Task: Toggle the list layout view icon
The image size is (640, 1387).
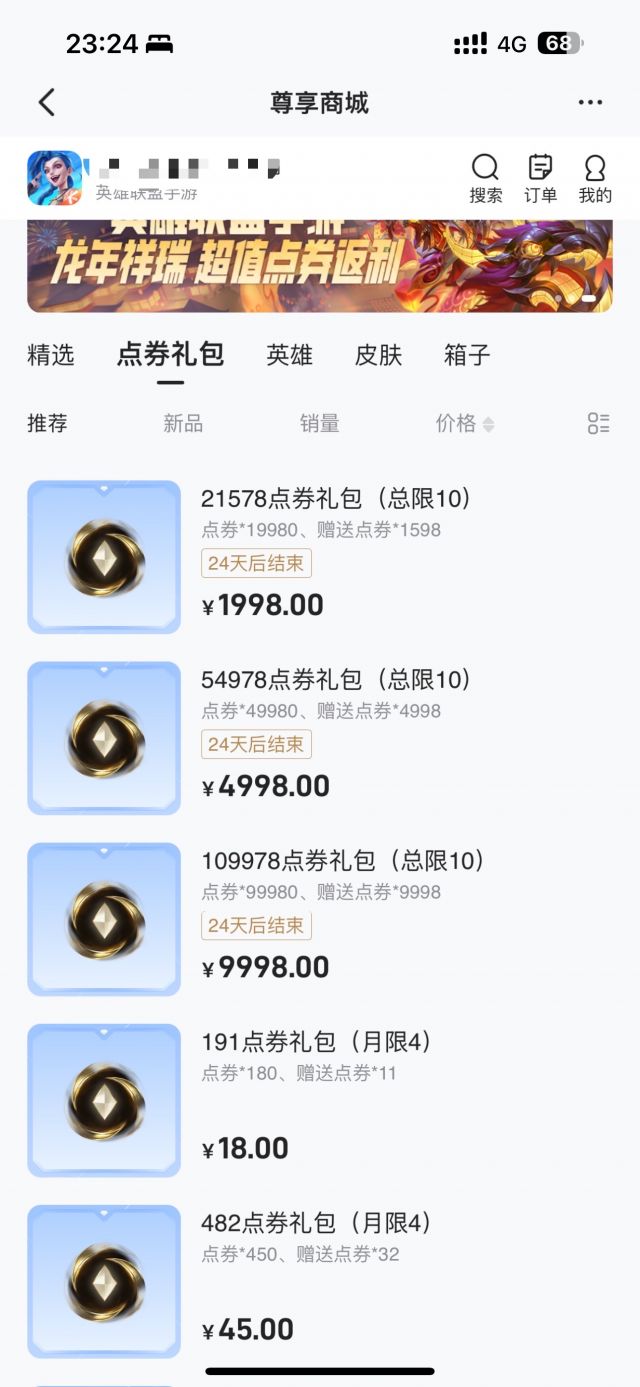Action: pyautogui.click(x=598, y=424)
